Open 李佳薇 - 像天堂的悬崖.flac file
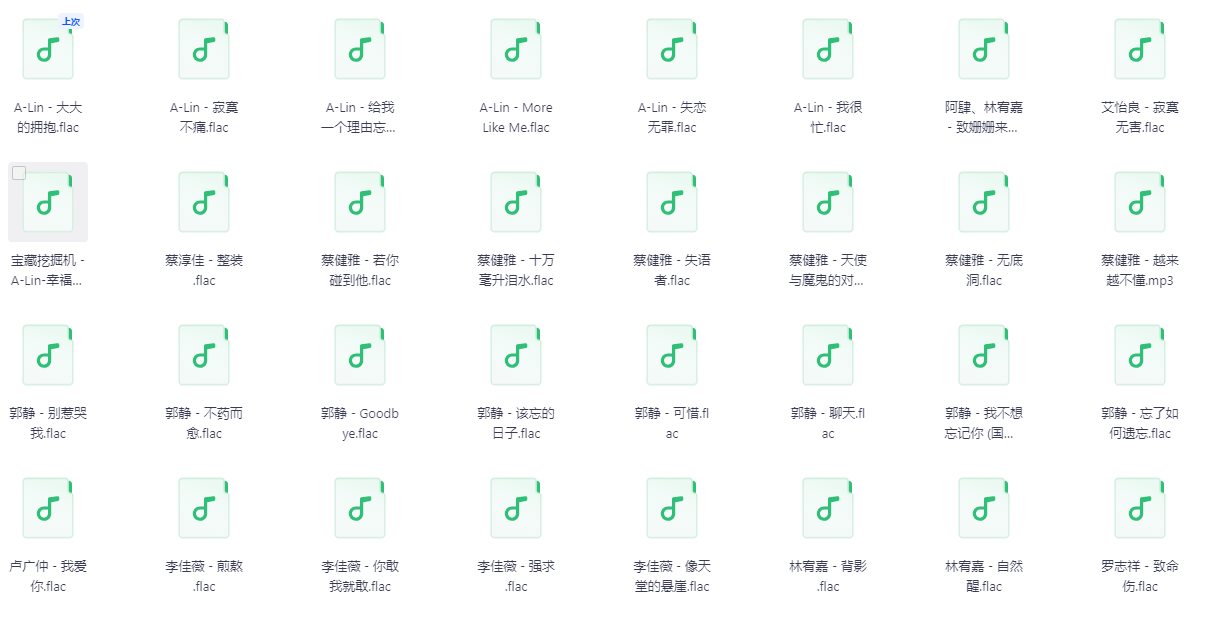 click(672, 508)
